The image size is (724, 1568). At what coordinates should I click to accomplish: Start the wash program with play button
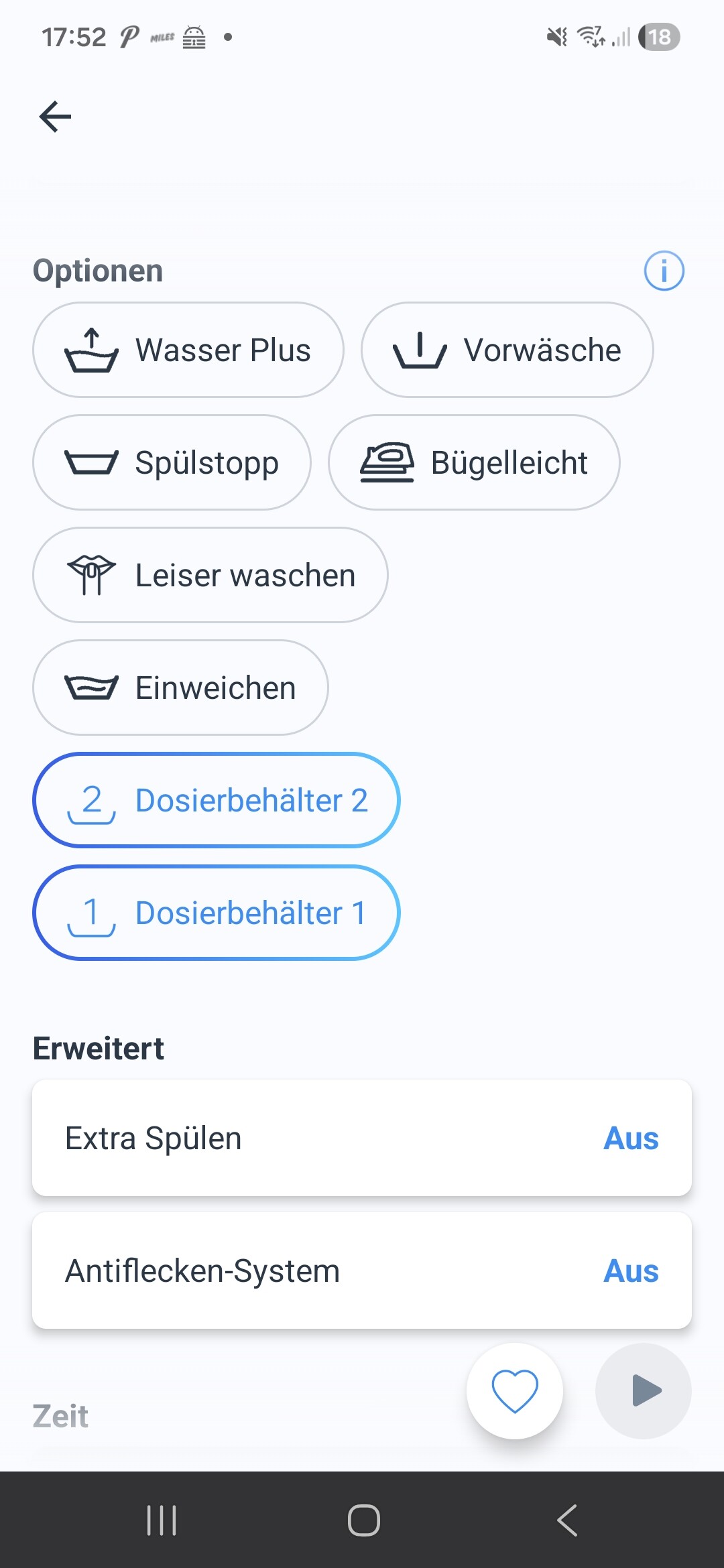point(644,1391)
